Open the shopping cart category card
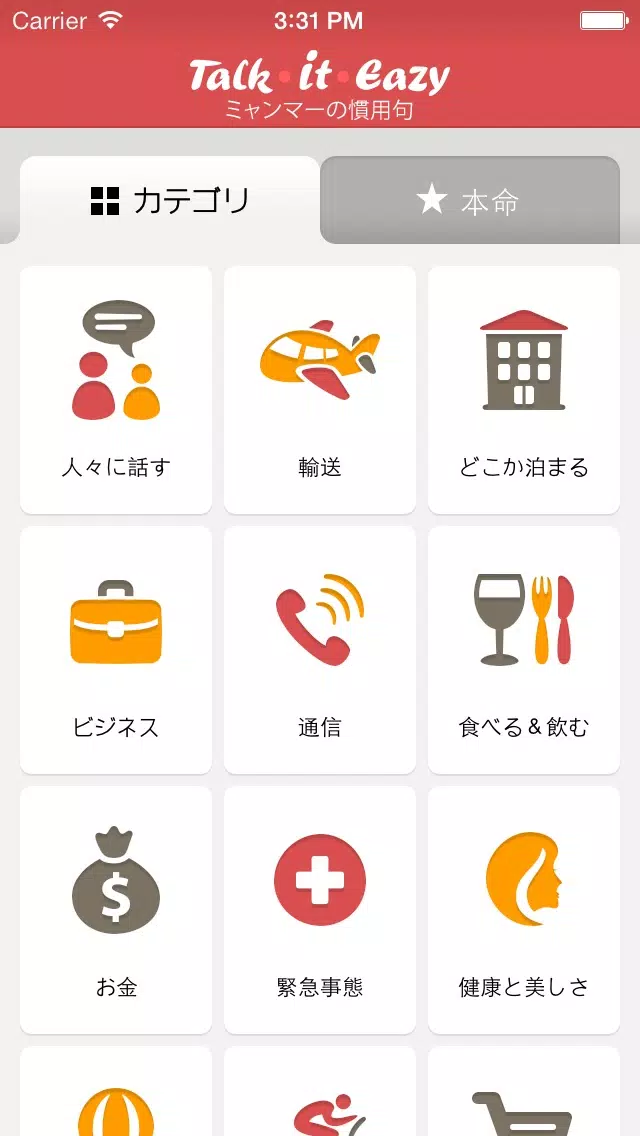 tap(524, 1091)
